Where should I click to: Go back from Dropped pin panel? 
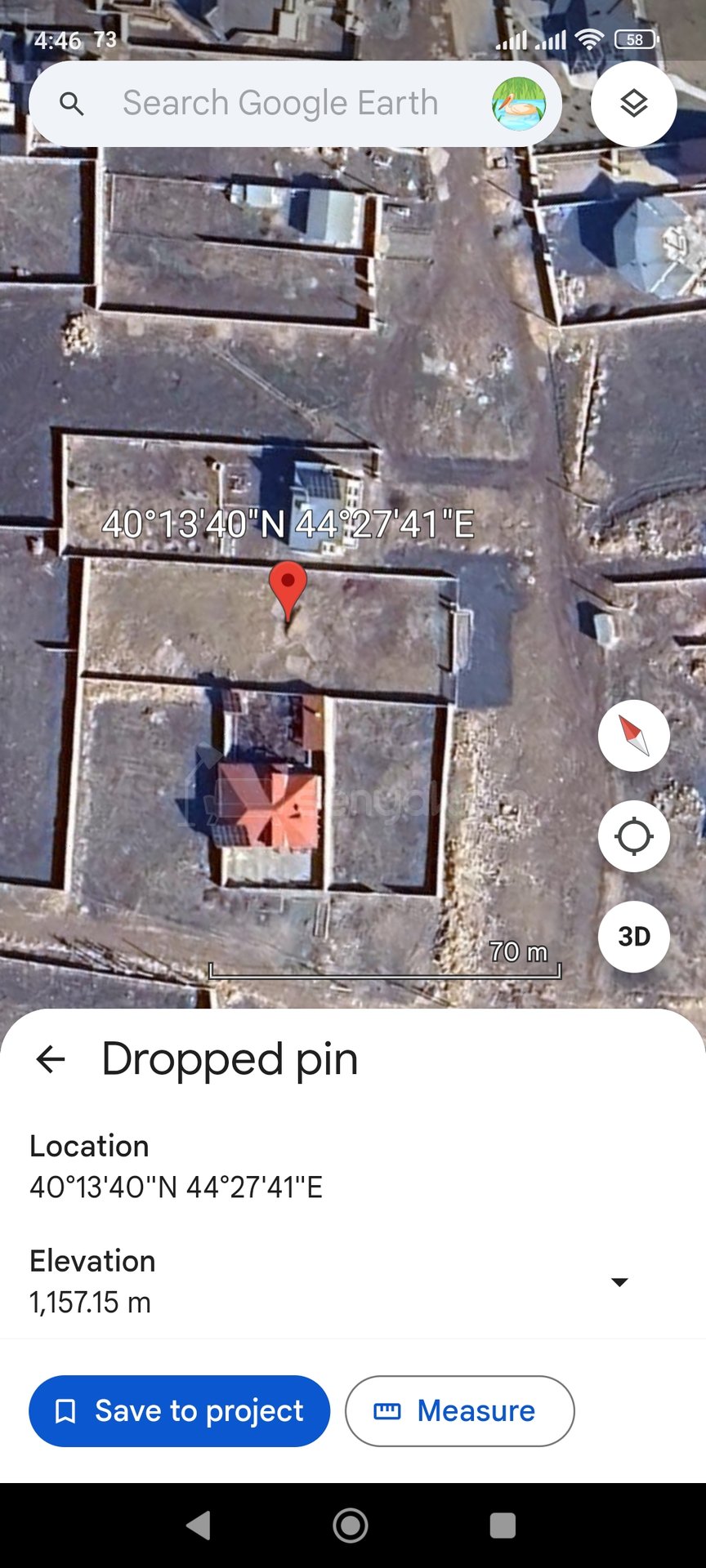coord(51,1059)
